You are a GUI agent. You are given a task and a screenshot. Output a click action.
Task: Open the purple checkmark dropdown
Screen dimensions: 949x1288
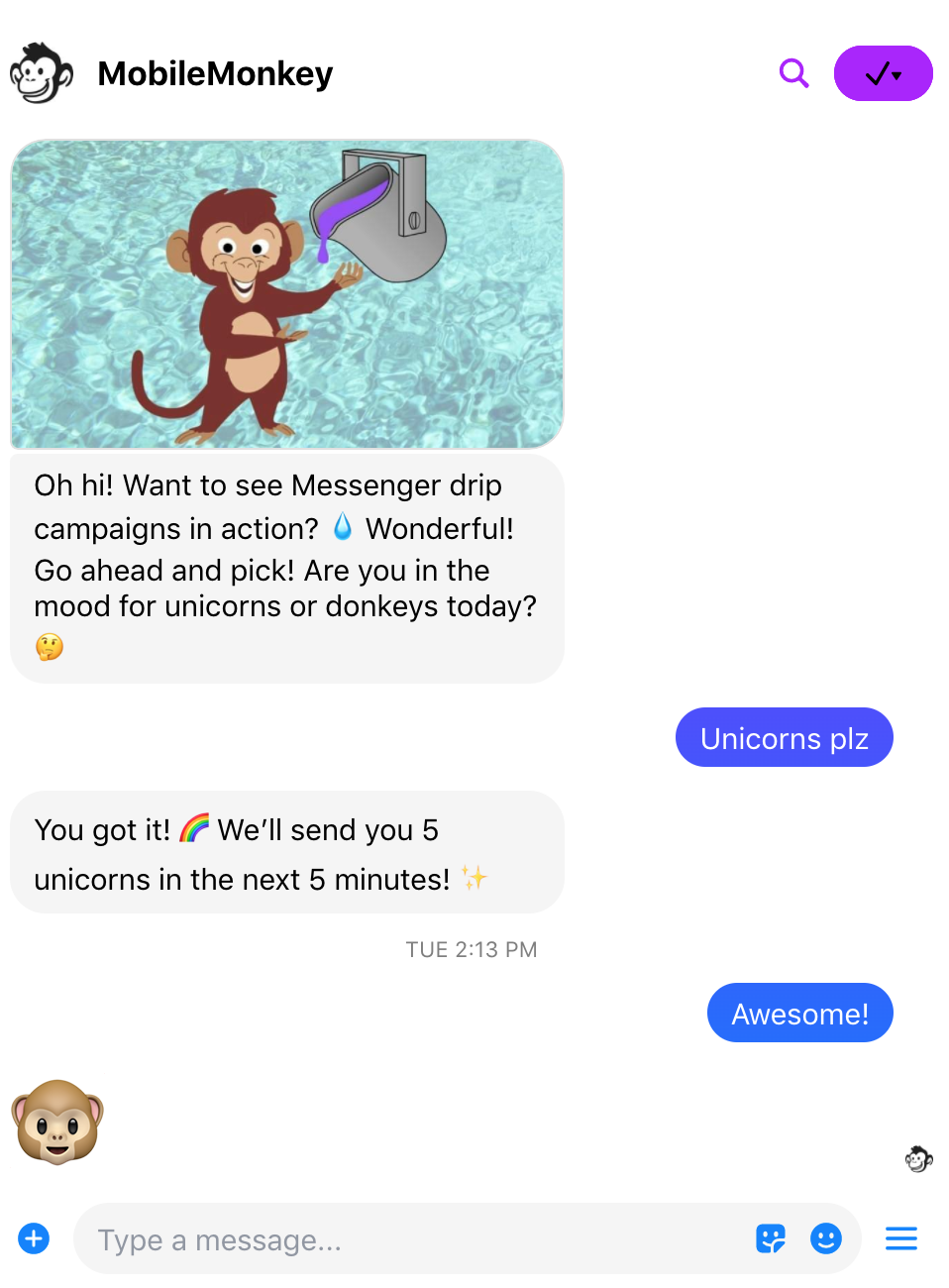tap(883, 73)
